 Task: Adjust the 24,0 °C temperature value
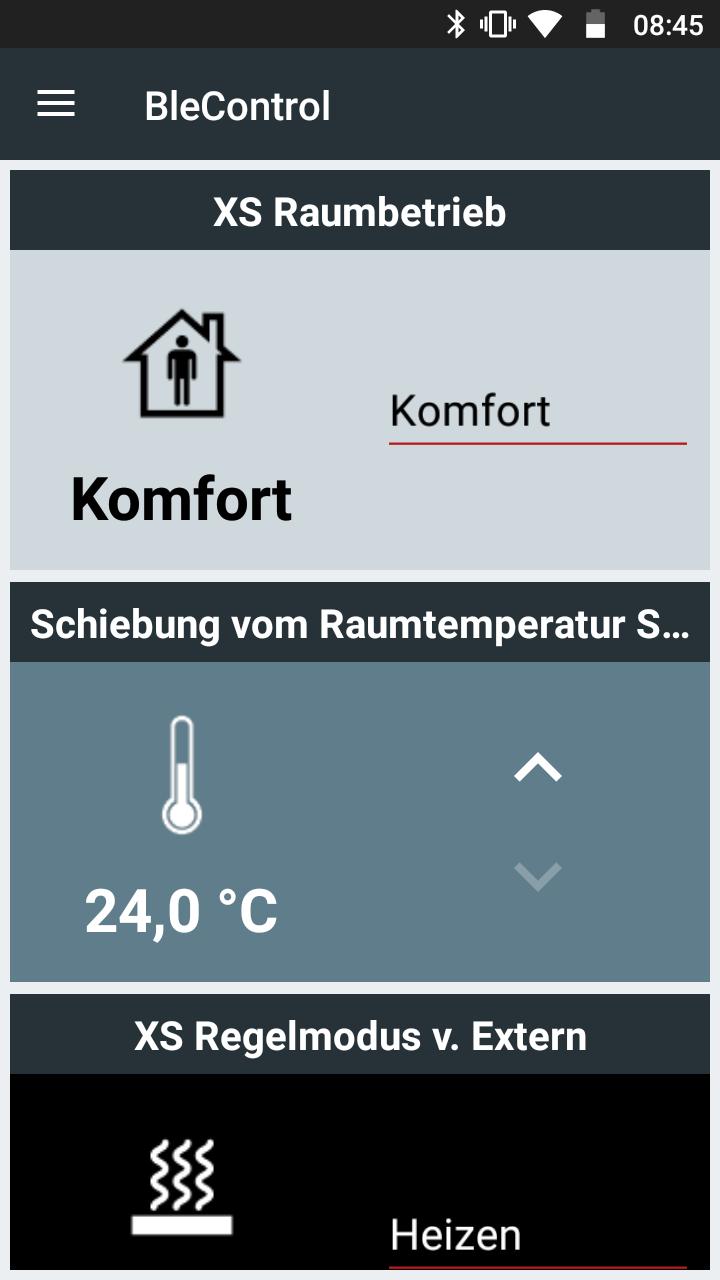181,910
